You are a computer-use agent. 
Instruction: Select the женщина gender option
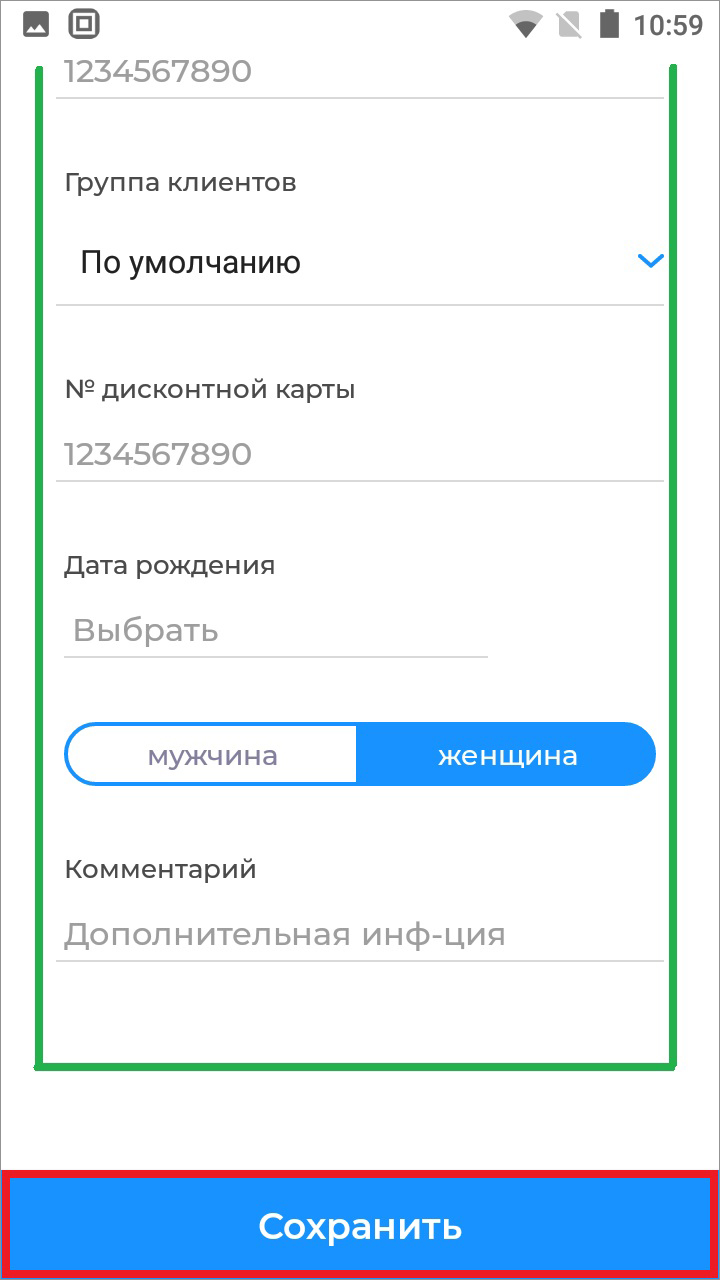pos(506,755)
